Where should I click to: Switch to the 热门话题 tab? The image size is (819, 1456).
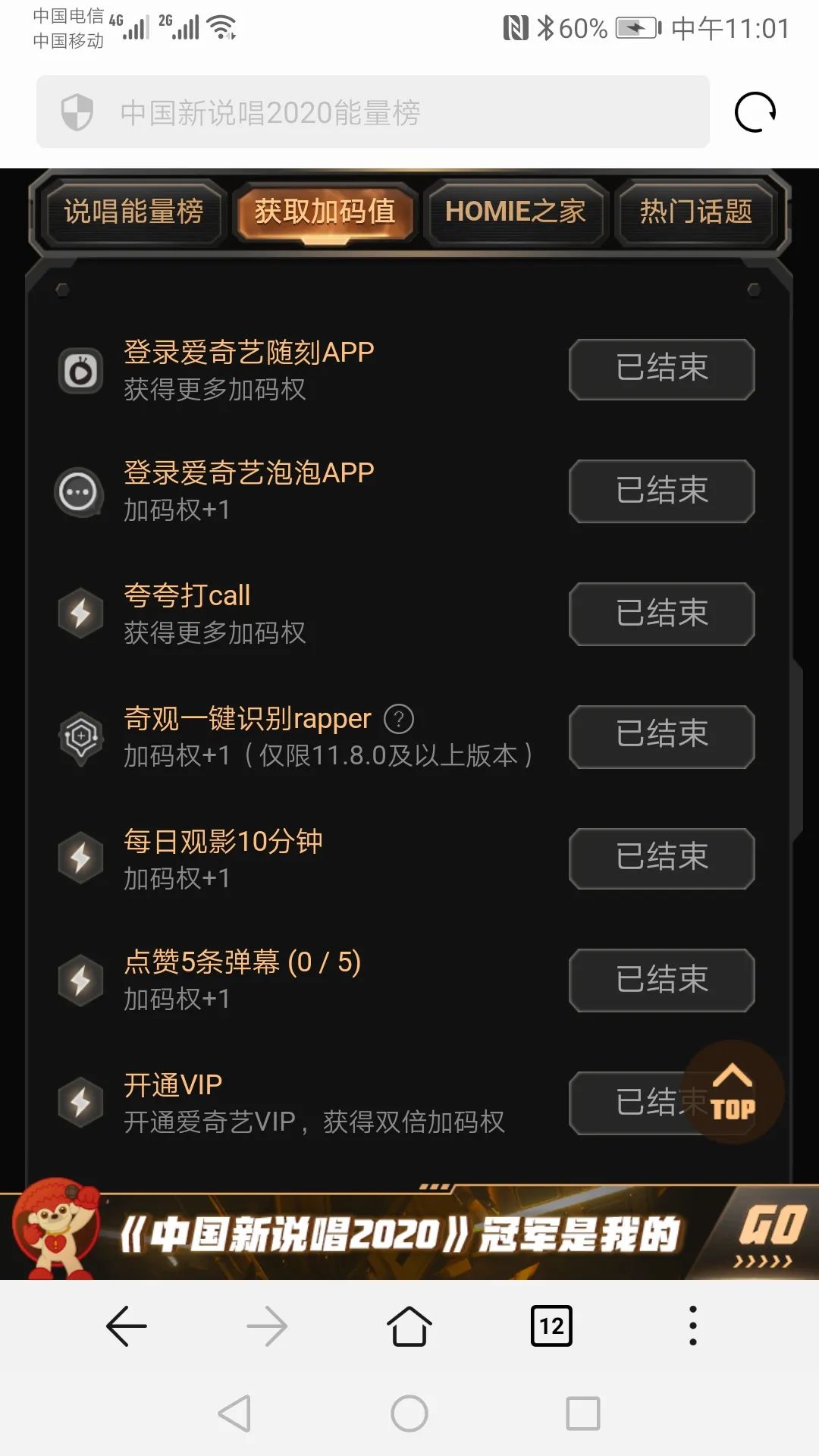click(x=695, y=213)
